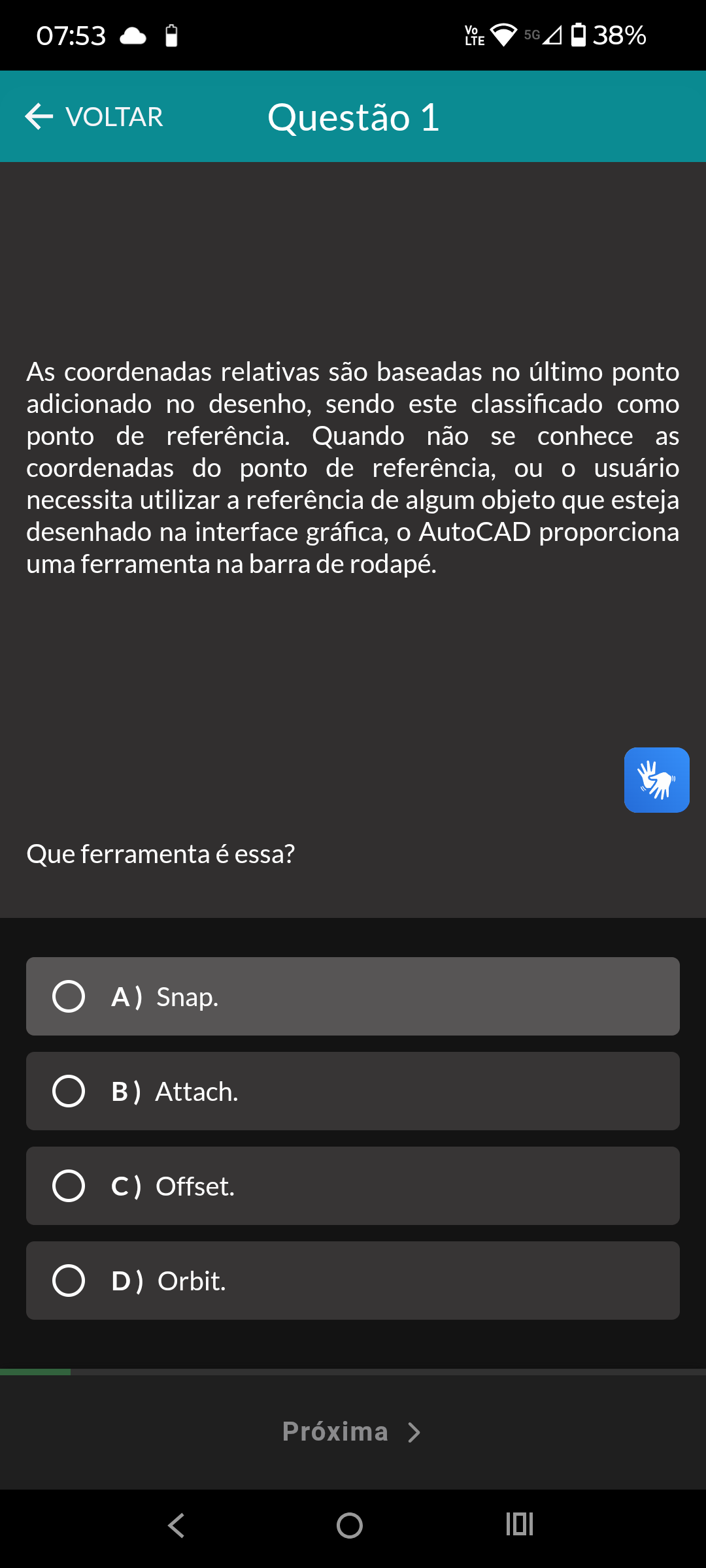706x1568 pixels.
Task: Tap the system home button
Action: (x=350, y=1526)
